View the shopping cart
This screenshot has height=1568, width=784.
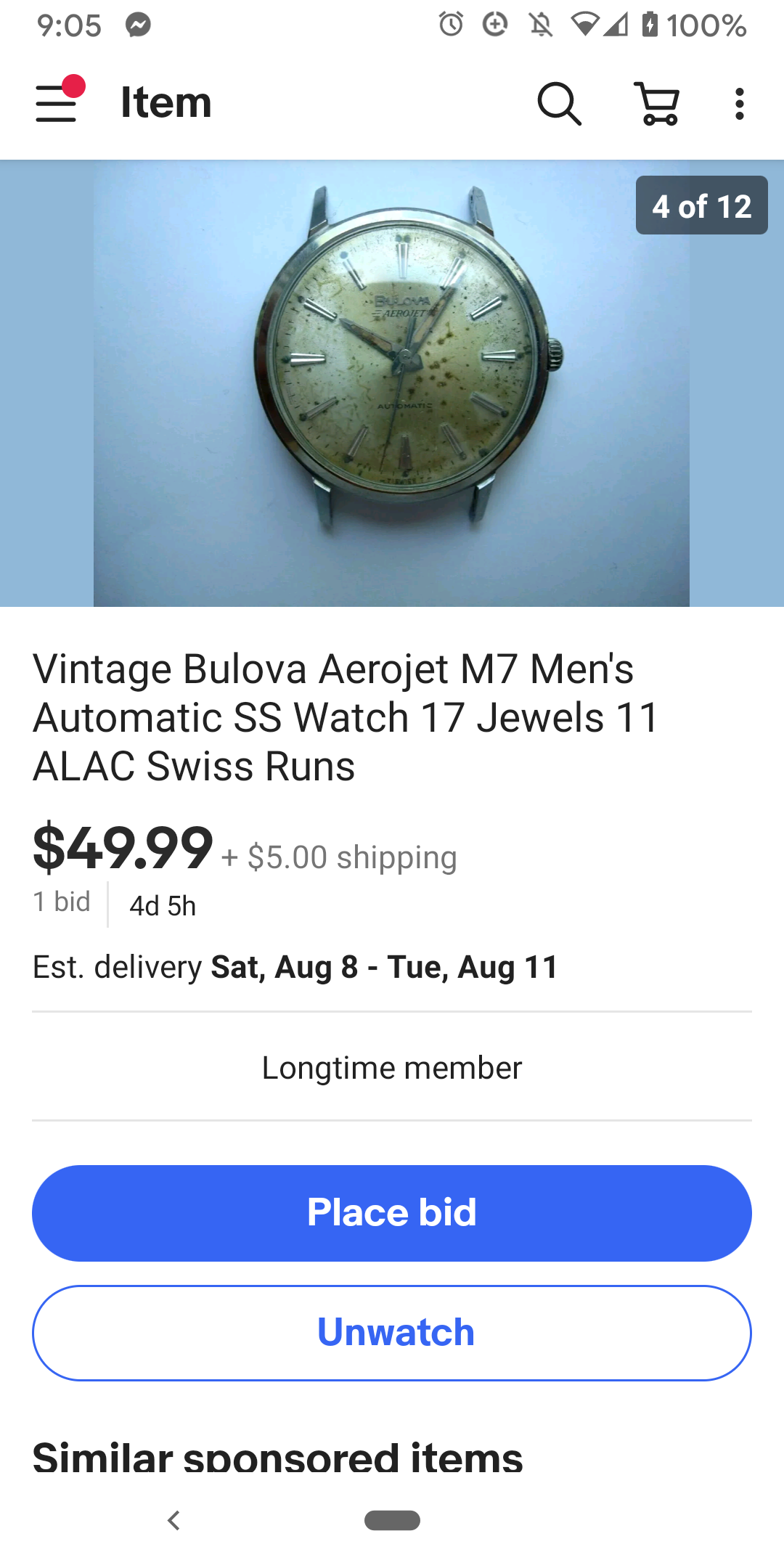657,104
